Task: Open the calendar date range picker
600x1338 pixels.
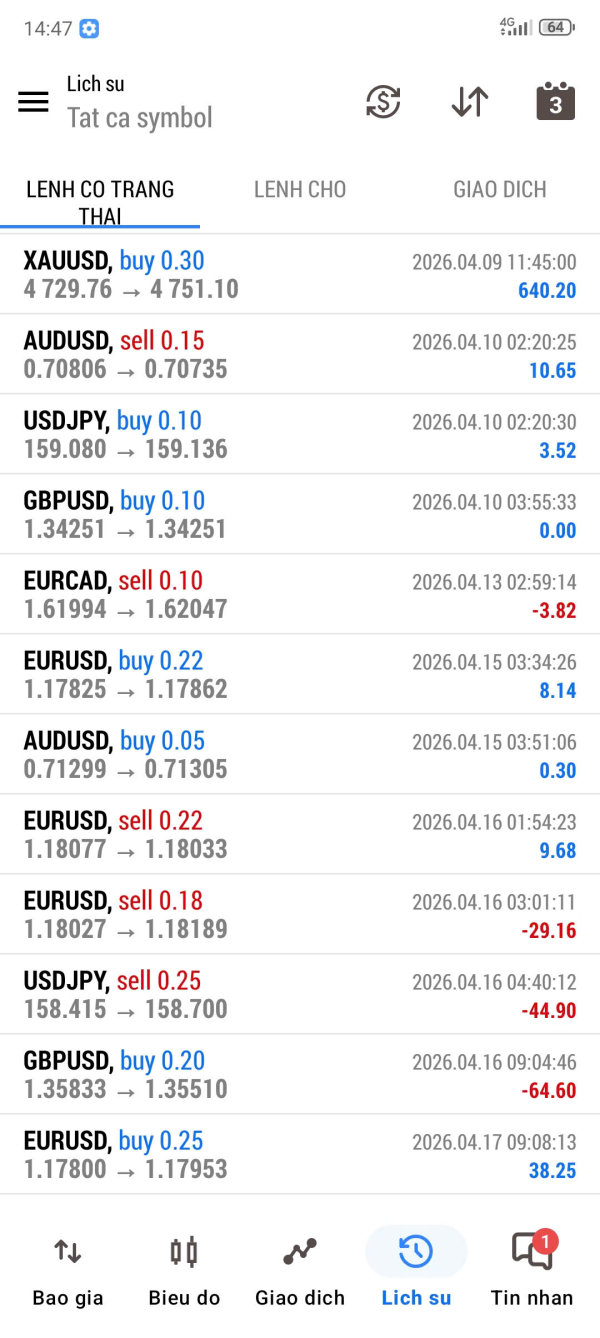Action: click(555, 102)
